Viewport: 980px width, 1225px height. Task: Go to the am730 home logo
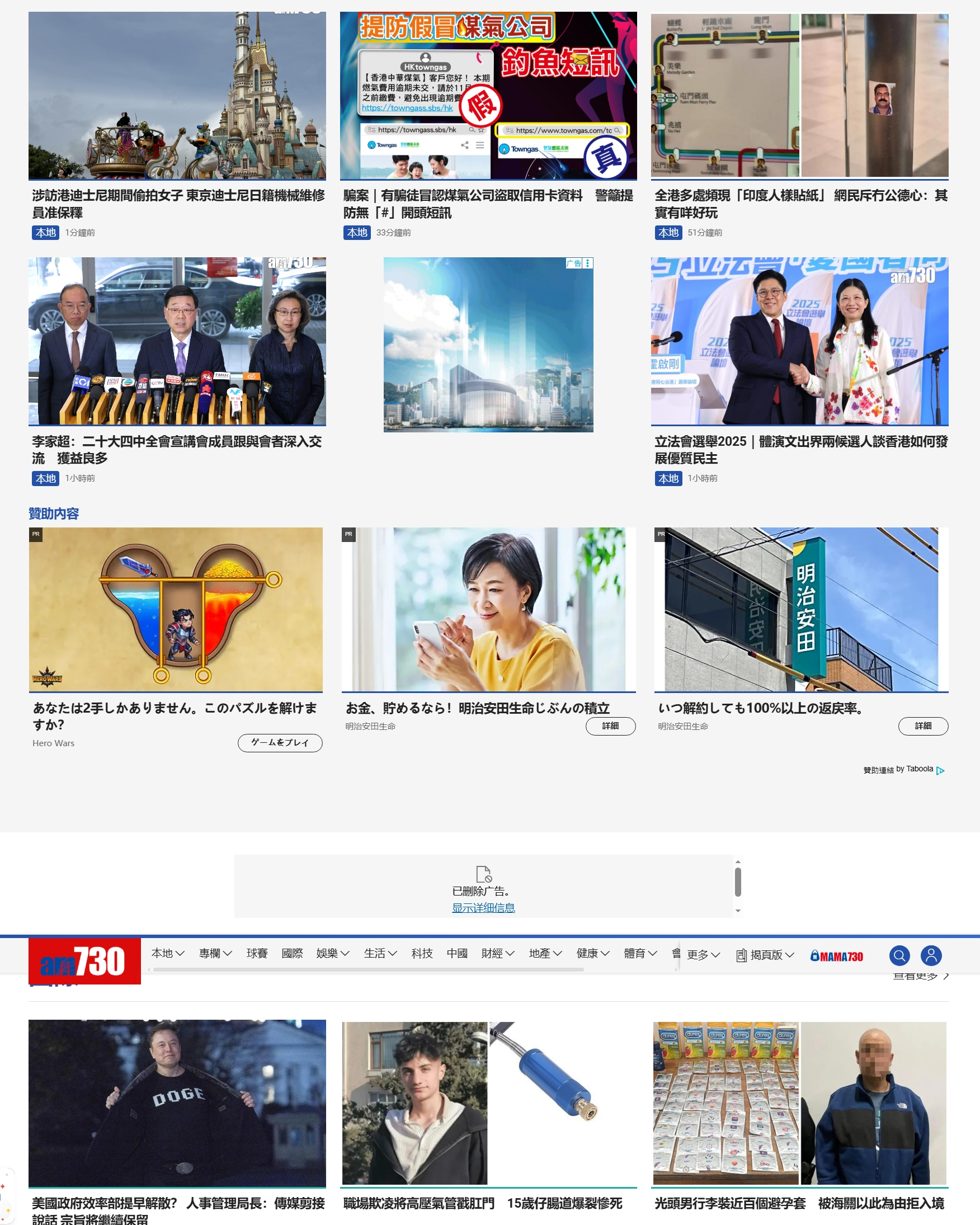[x=84, y=961]
